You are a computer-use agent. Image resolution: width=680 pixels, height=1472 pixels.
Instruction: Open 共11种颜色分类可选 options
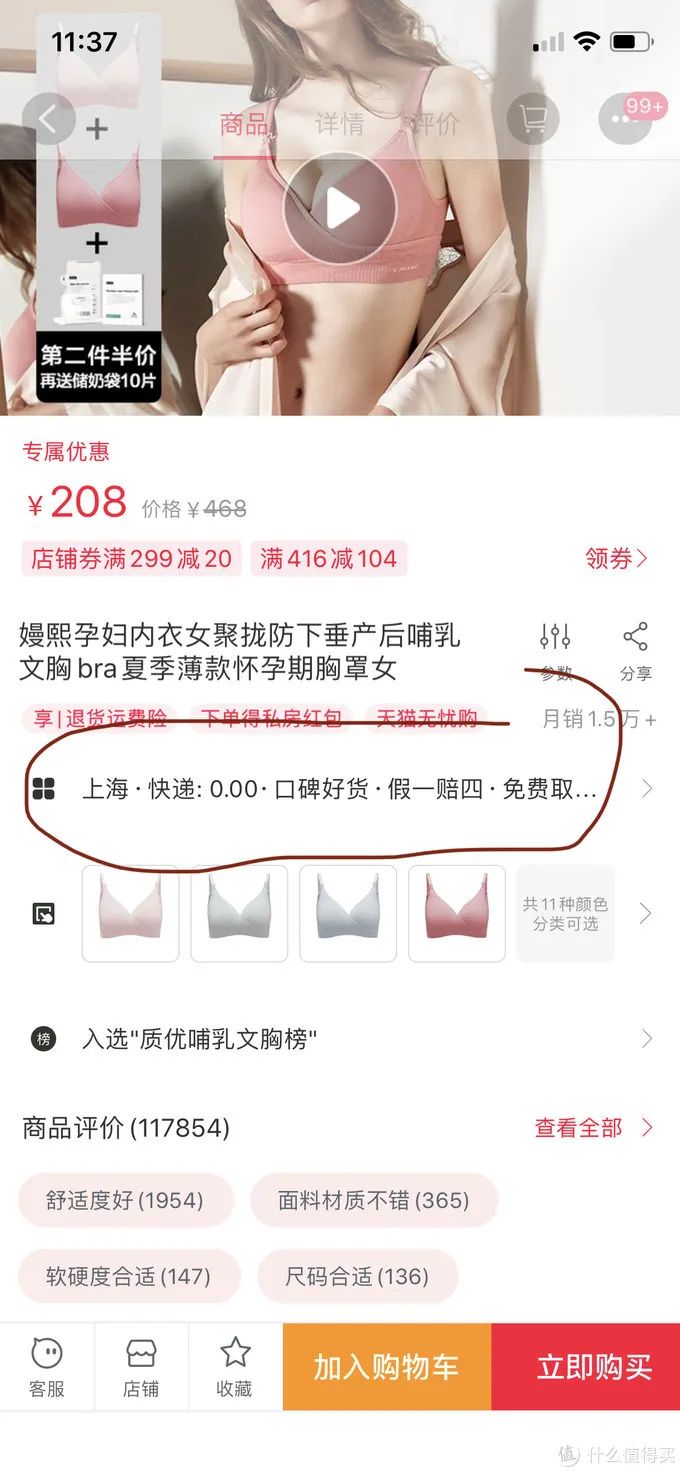566,913
